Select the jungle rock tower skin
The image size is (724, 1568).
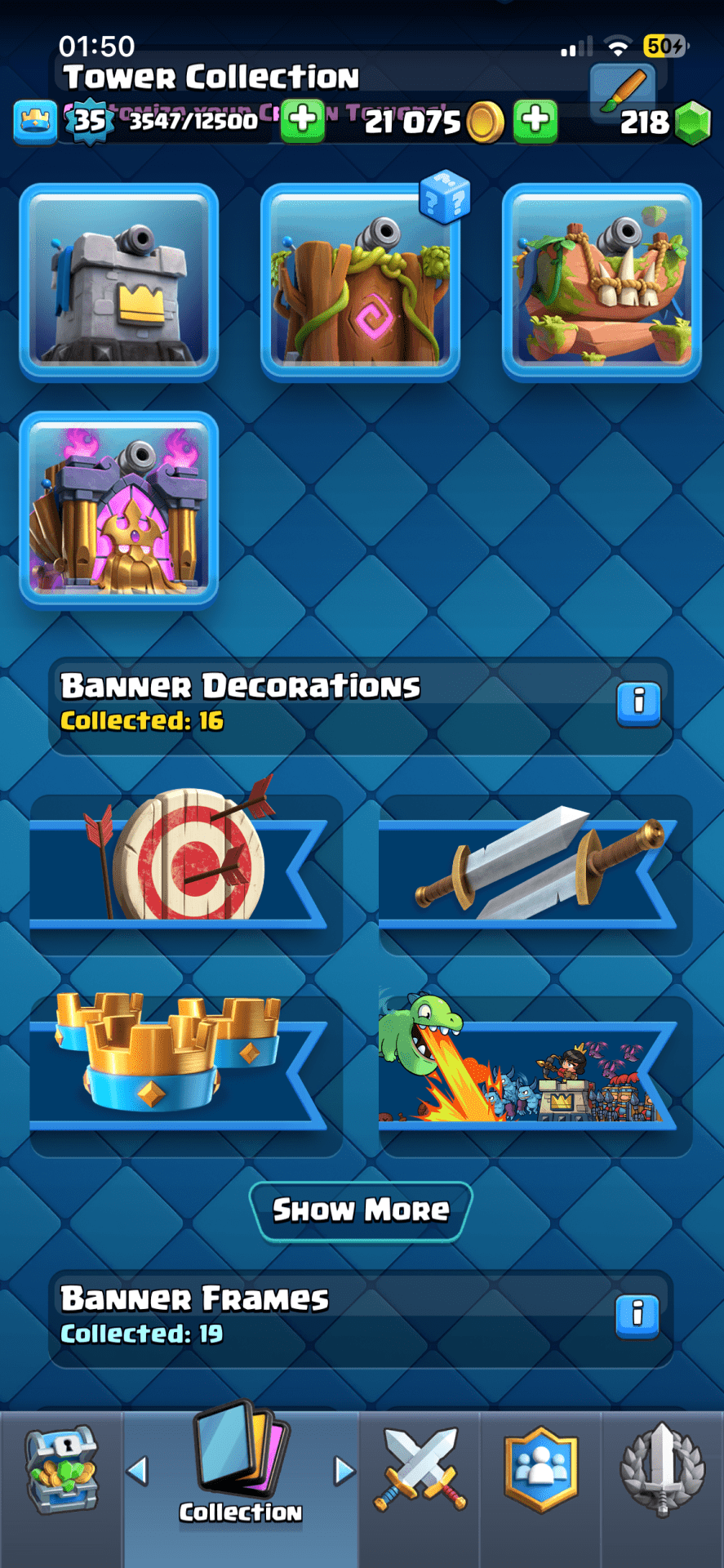coord(602,283)
